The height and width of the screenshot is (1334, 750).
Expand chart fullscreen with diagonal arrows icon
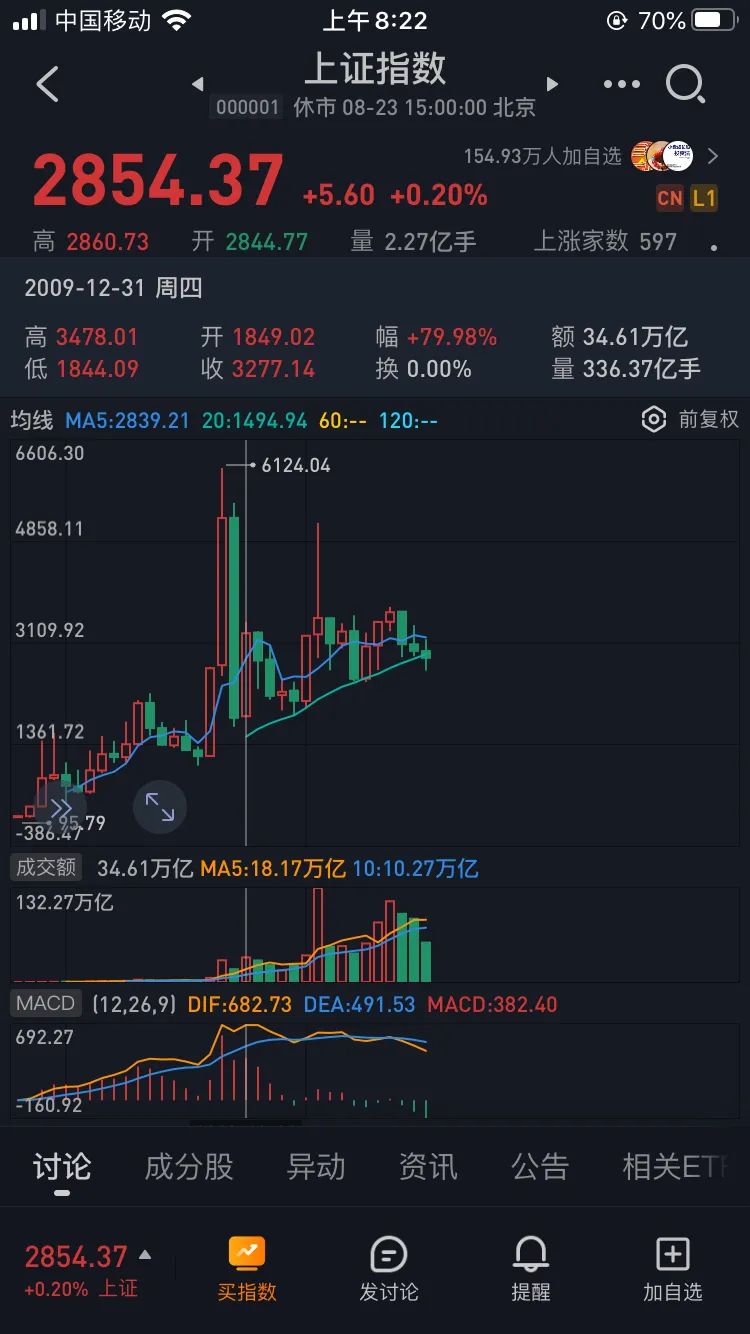click(x=160, y=807)
